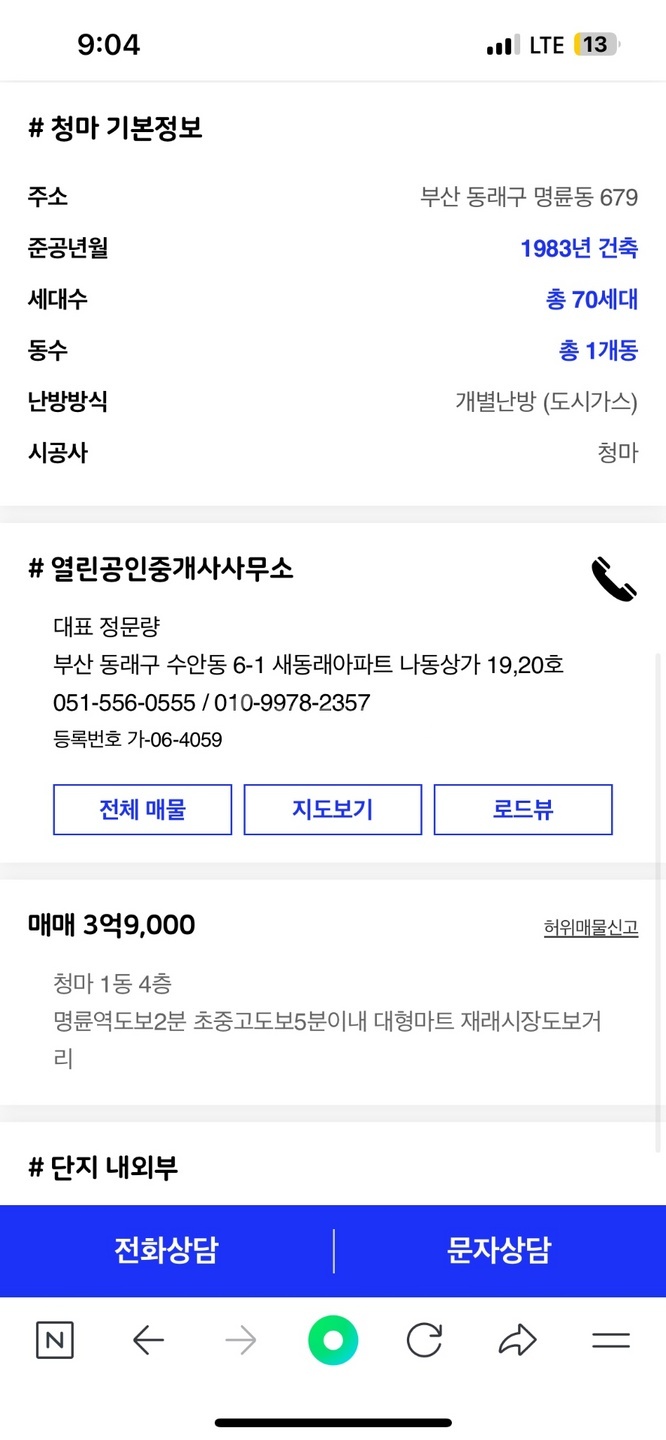Call the agency via the phone icon
Viewport: 666px width, 1440px height.
coord(613,579)
